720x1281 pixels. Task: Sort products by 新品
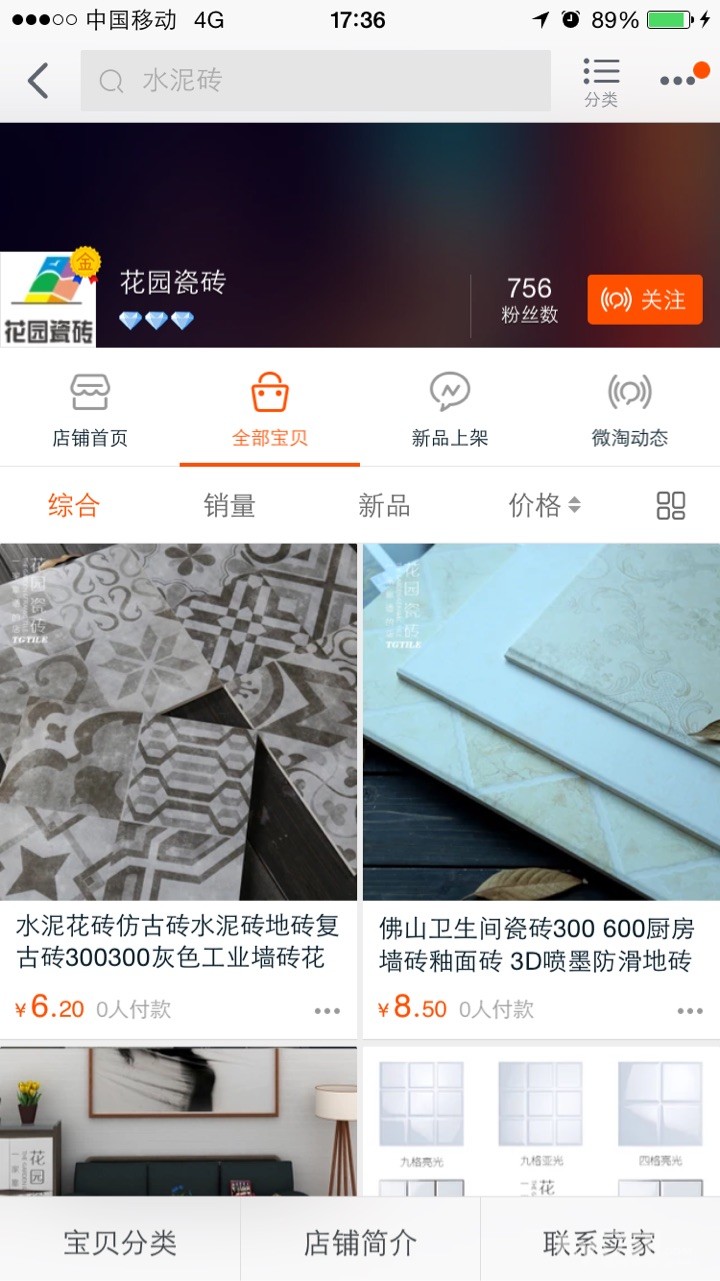point(384,506)
